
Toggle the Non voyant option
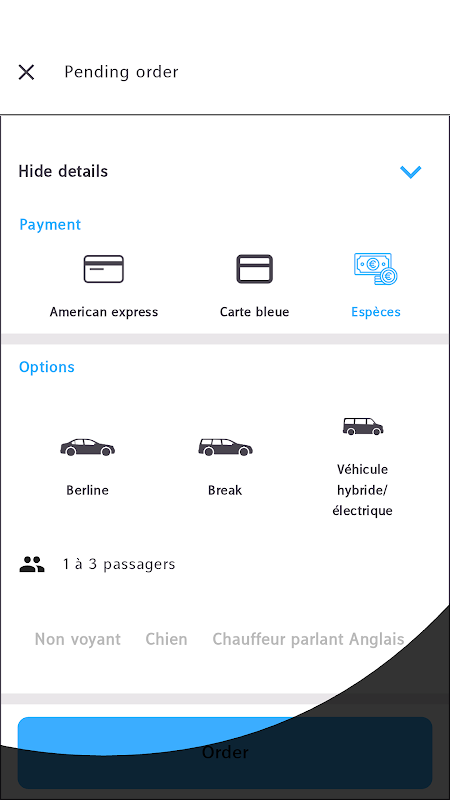pyautogui.click(x=78, y=639)
